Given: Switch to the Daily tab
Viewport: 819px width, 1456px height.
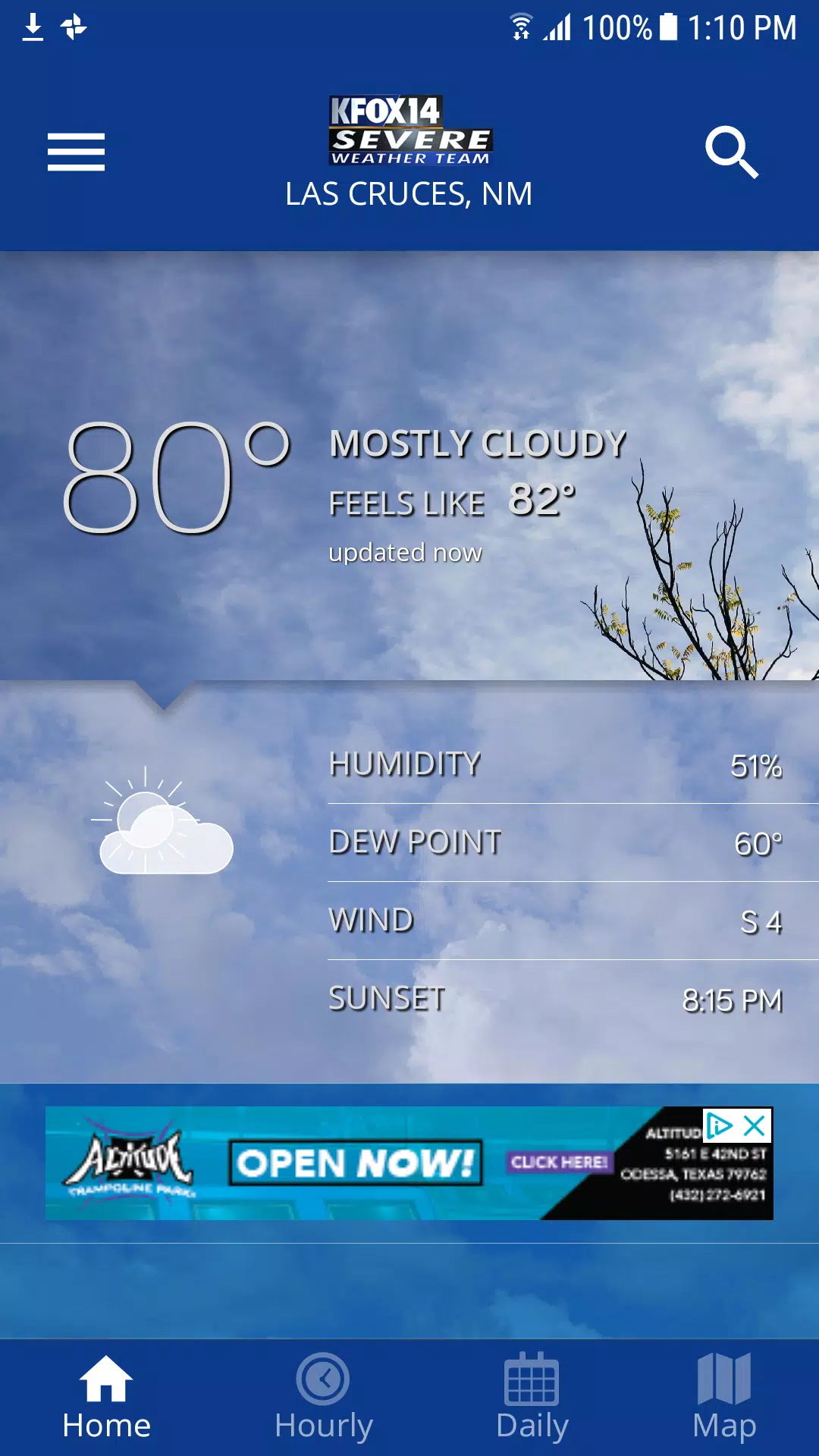Looking at the screenshot, I should coord(532,1397).
